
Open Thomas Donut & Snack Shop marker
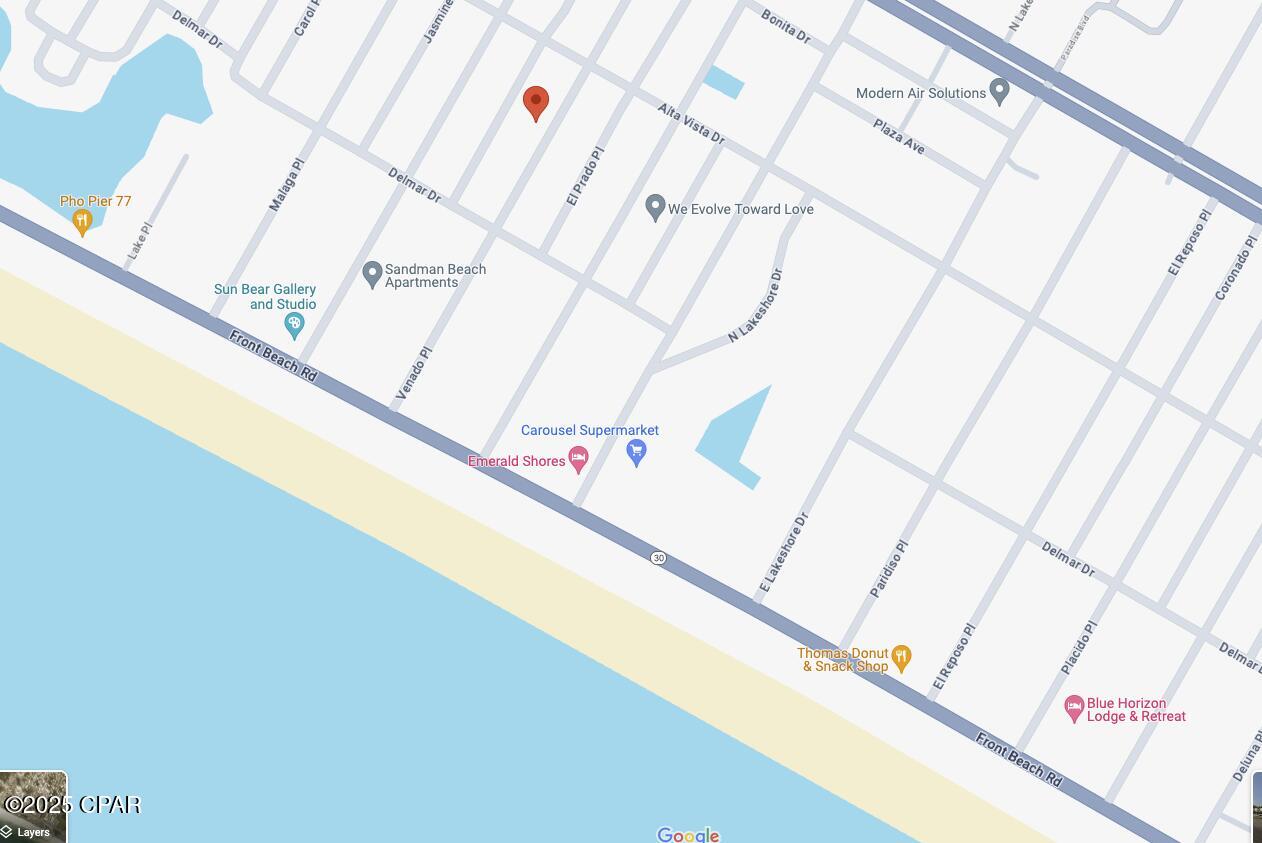point(901,657)
